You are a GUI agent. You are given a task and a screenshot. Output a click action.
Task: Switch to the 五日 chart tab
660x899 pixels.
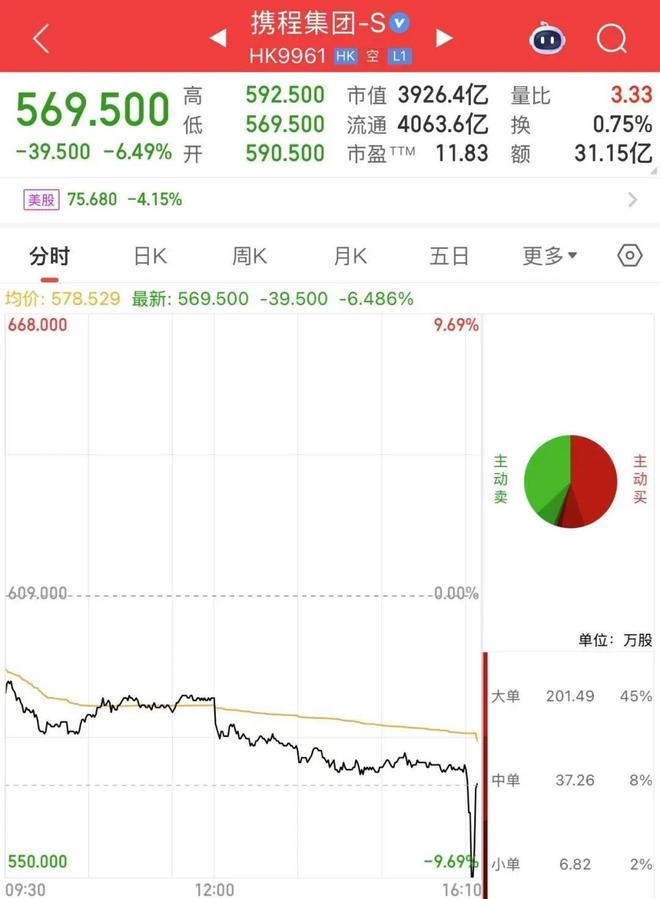(x=449, y=256)
